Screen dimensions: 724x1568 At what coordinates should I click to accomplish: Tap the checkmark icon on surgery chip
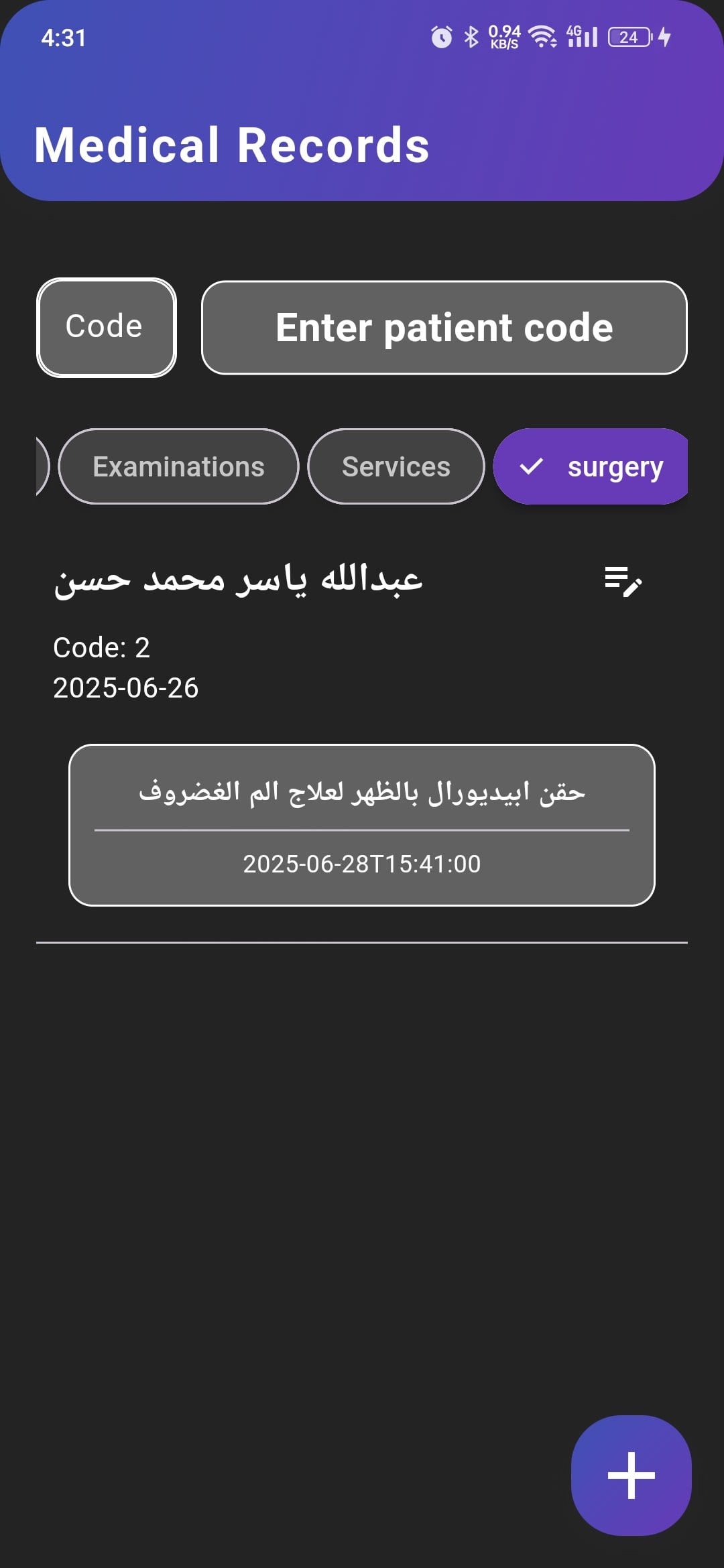[x=533, y=467]
